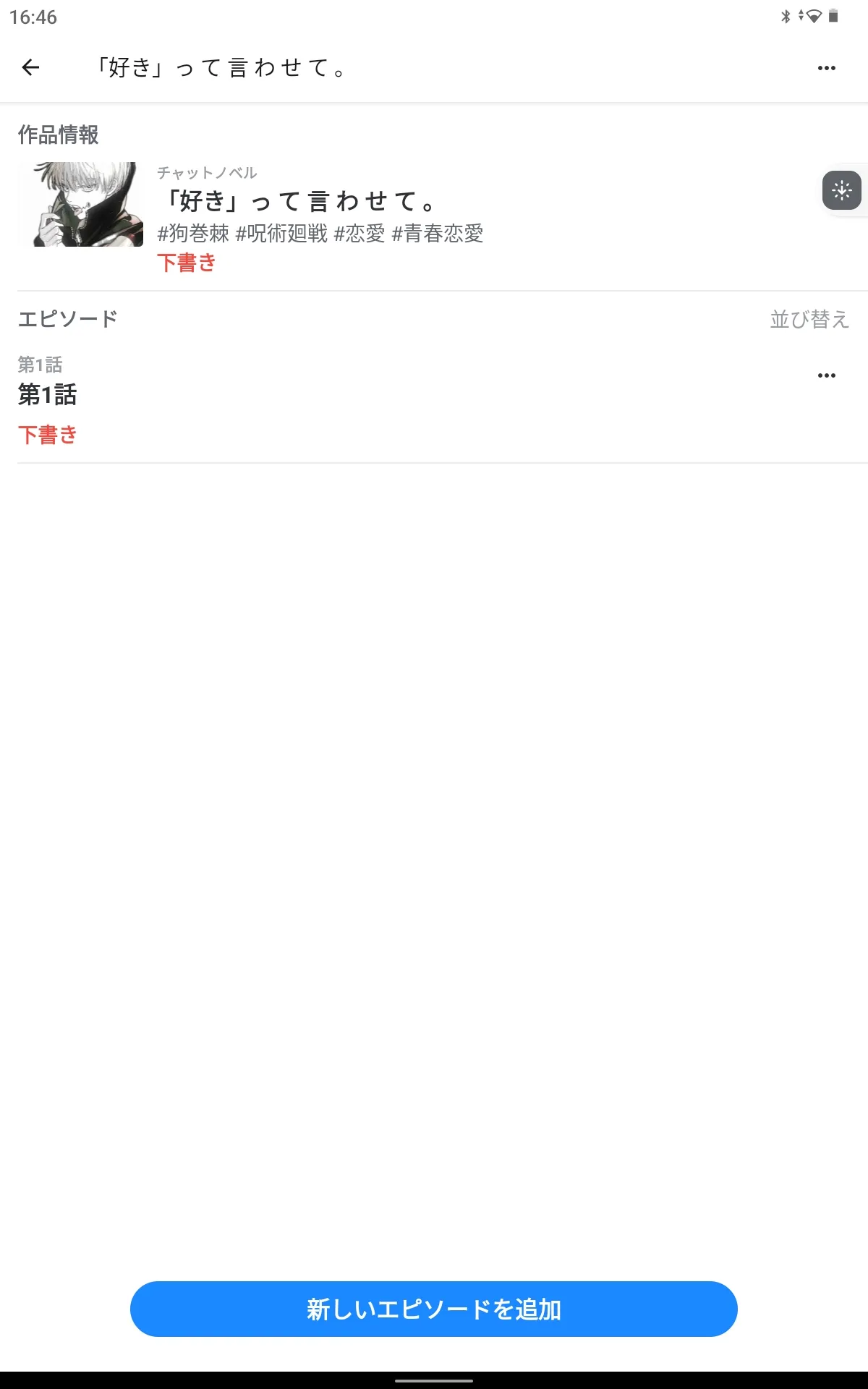Tap the floating brightness shortcut icon
Viewport: 868px width, 1389px height.
click(x=842, y=191)
